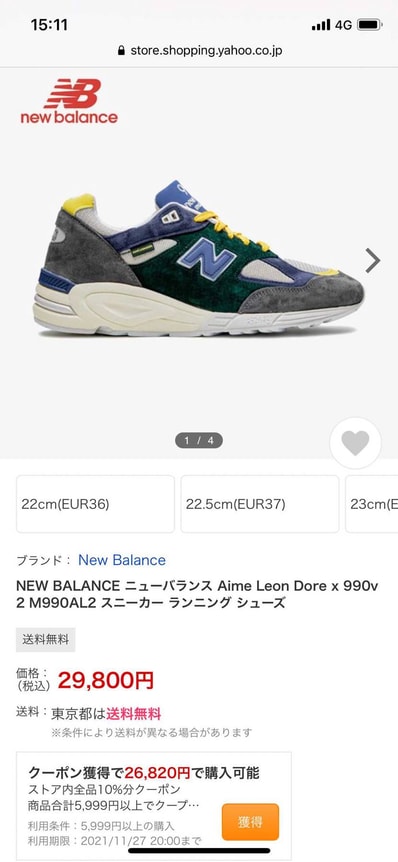Select size 22cm(EUR36)
Screen dimensions: 398x862
pos(95,504)
